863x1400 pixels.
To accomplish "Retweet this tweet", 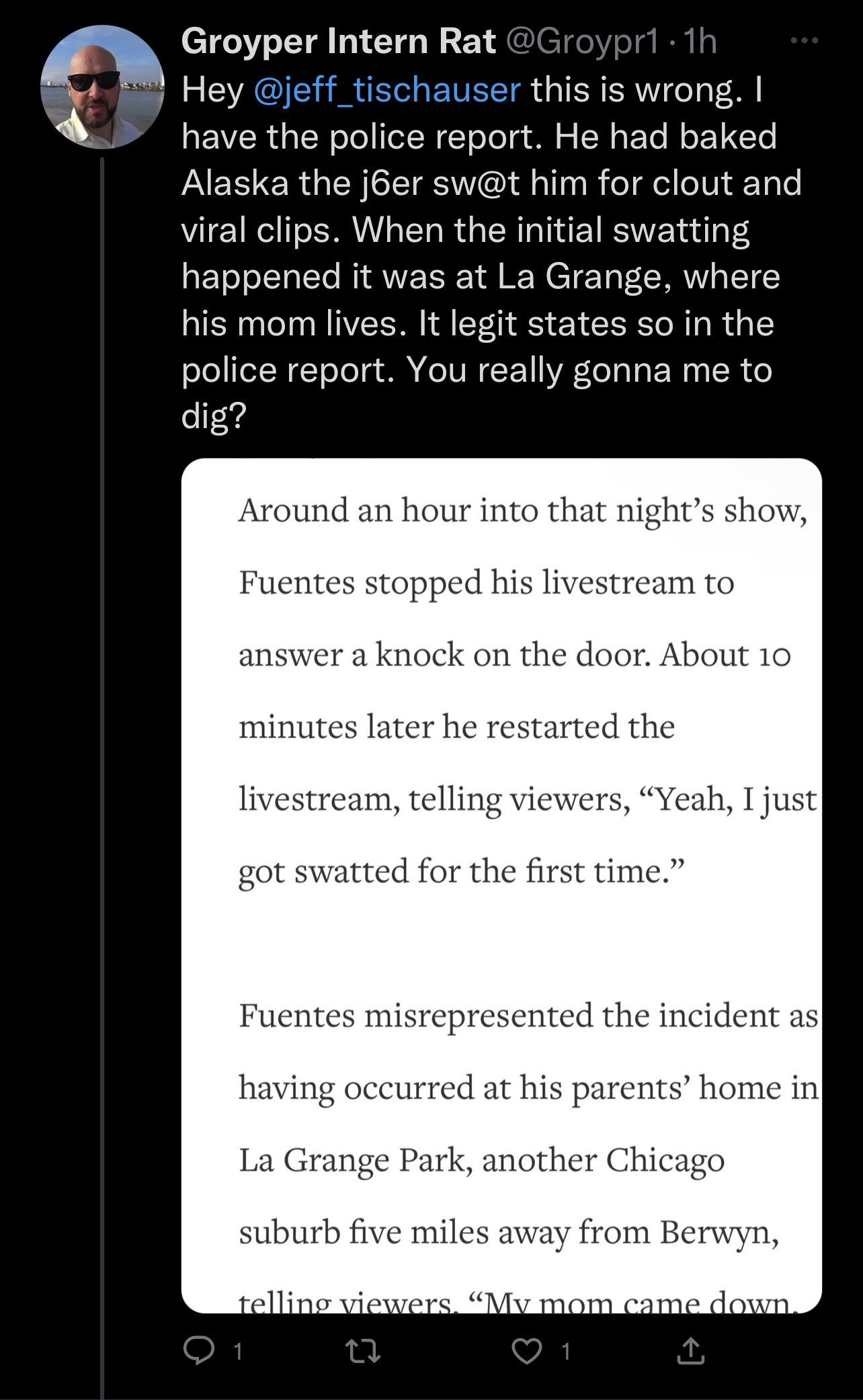I will click(x=363, y=1350).
